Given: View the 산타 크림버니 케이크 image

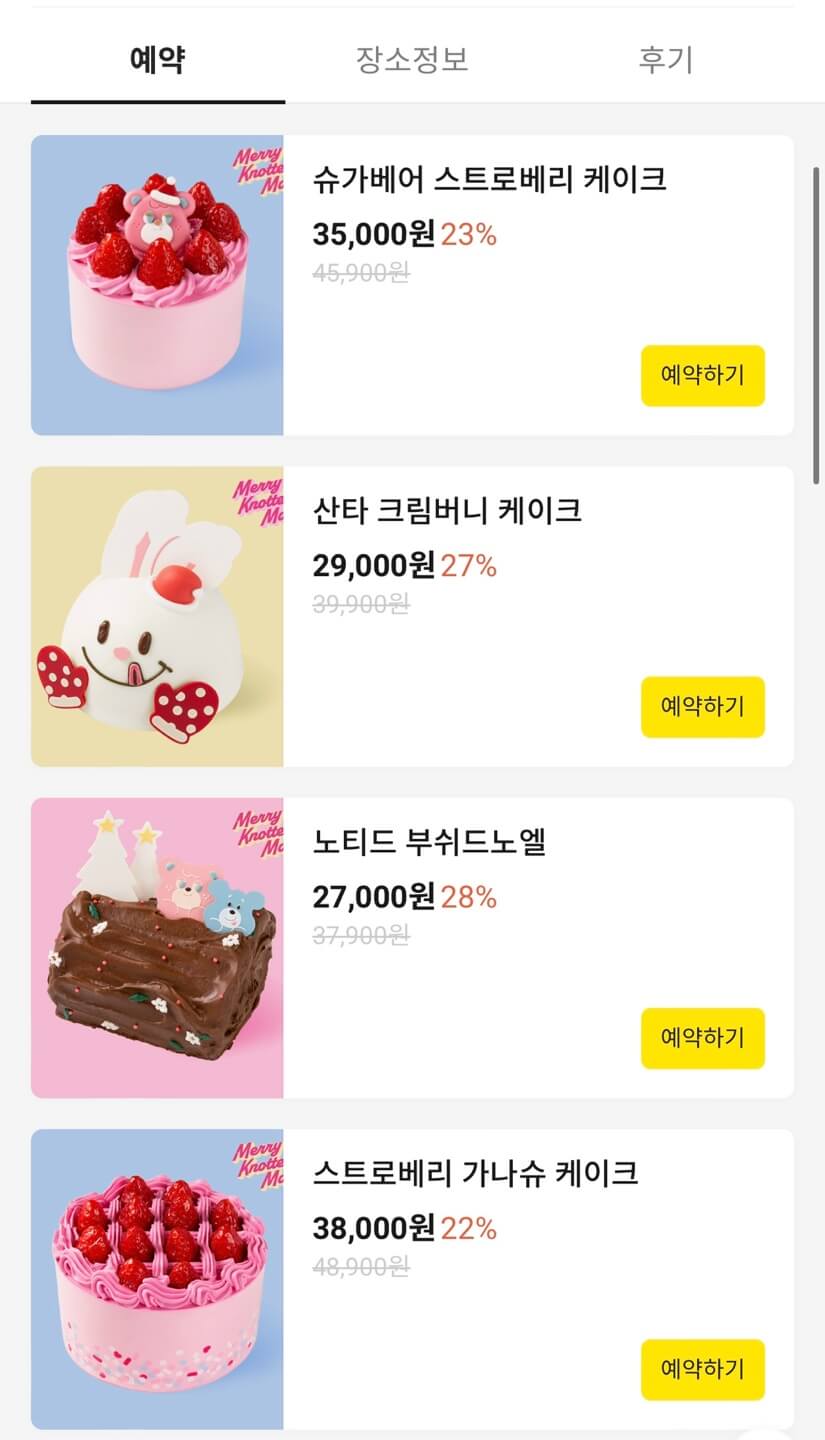Looking at the screenshot, I should pos(157,616).
